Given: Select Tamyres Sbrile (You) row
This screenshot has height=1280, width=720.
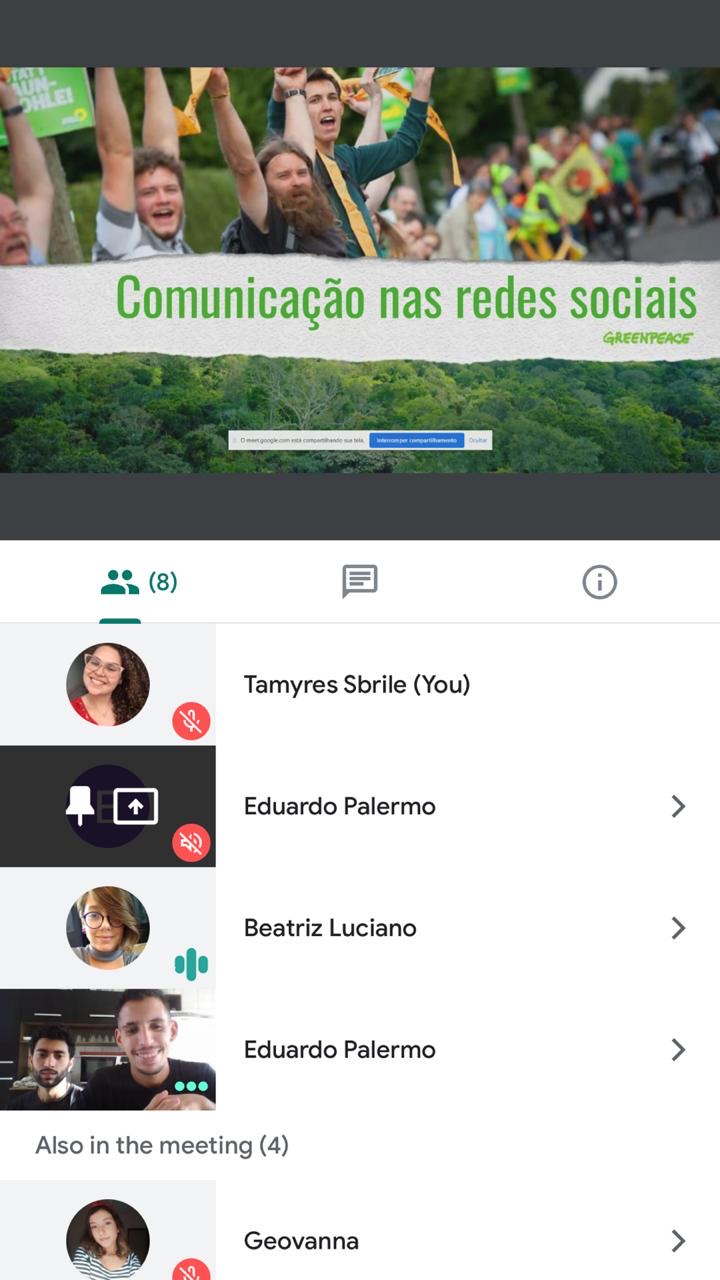Looking at the screenshot, I should point(357,685).
